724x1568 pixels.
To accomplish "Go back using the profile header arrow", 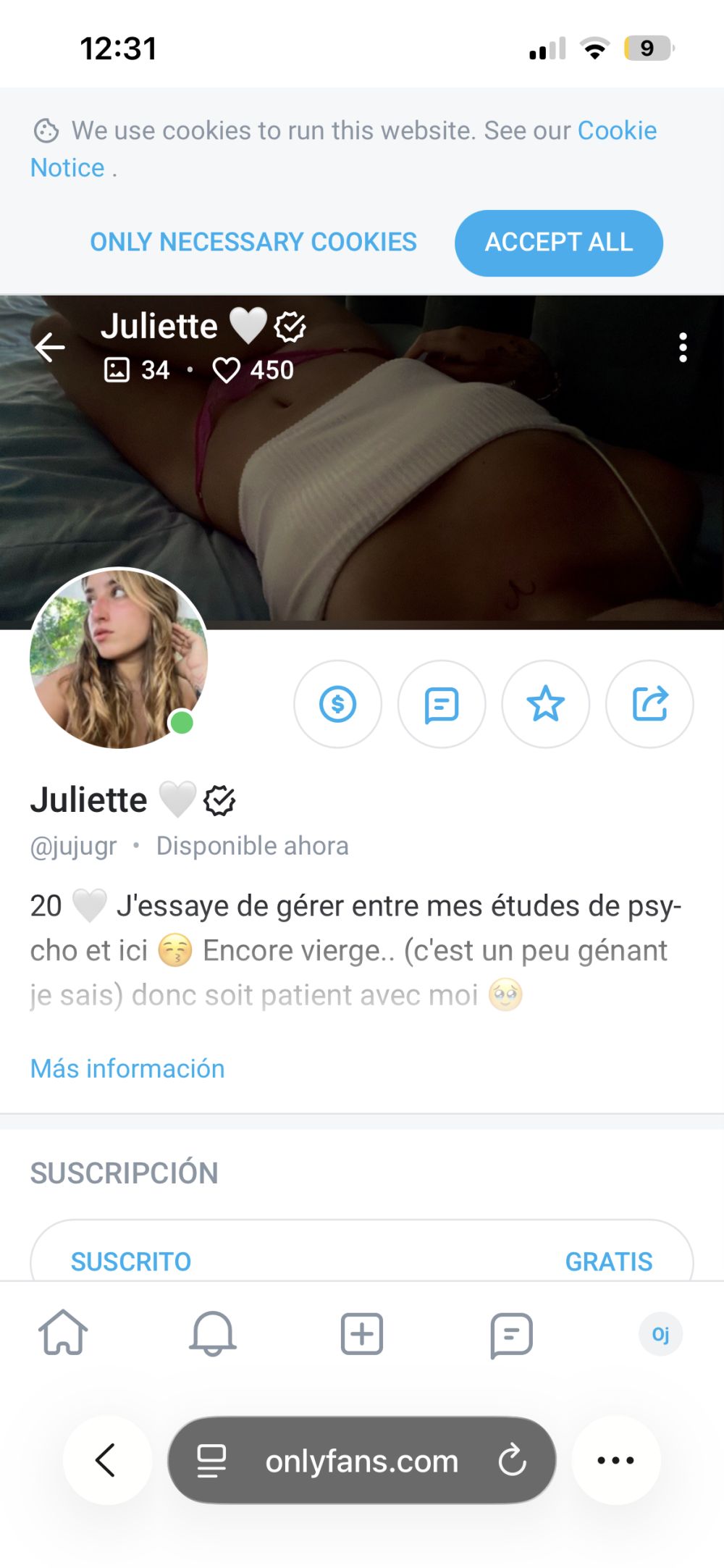I will [50, 348].
